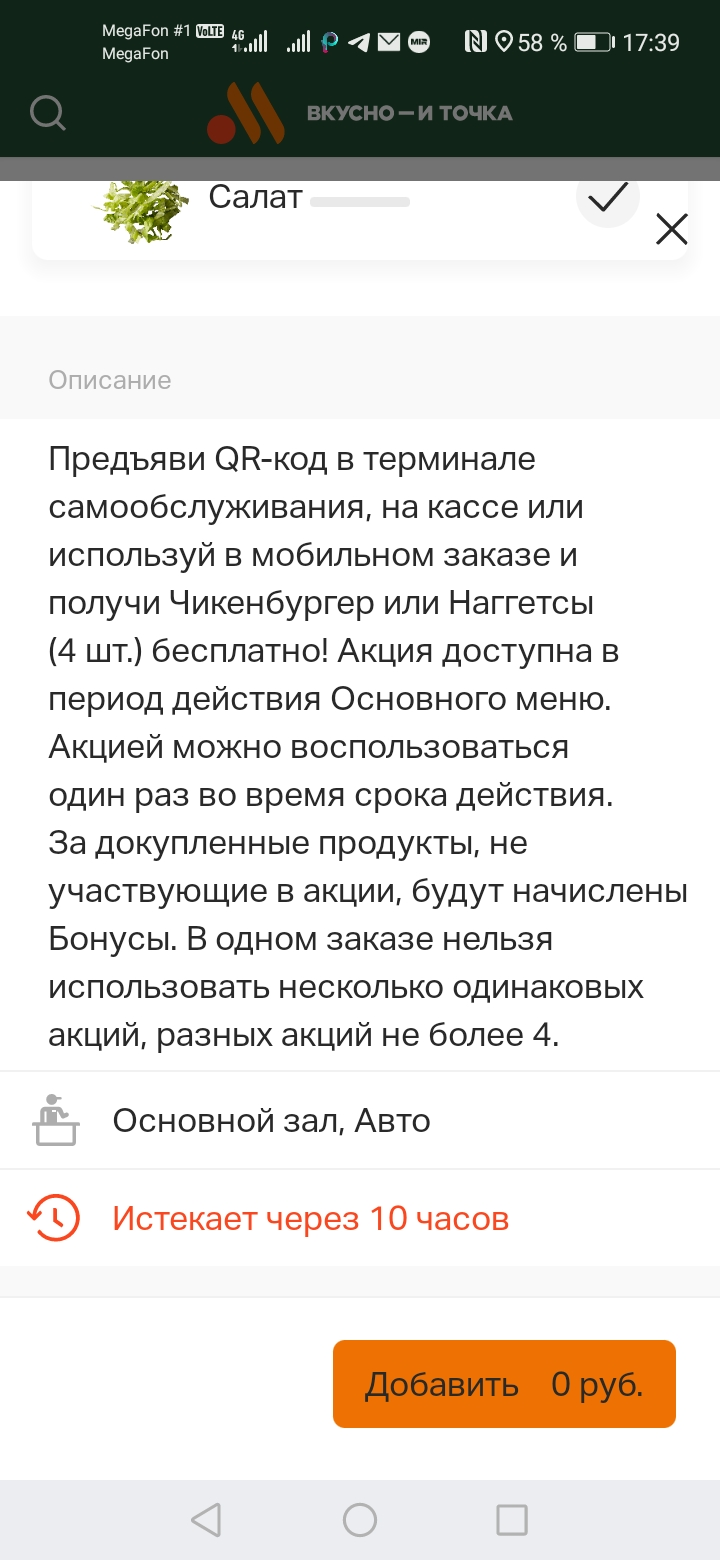
Task: Go to the phone home screen
Action: coord(360,1520)
